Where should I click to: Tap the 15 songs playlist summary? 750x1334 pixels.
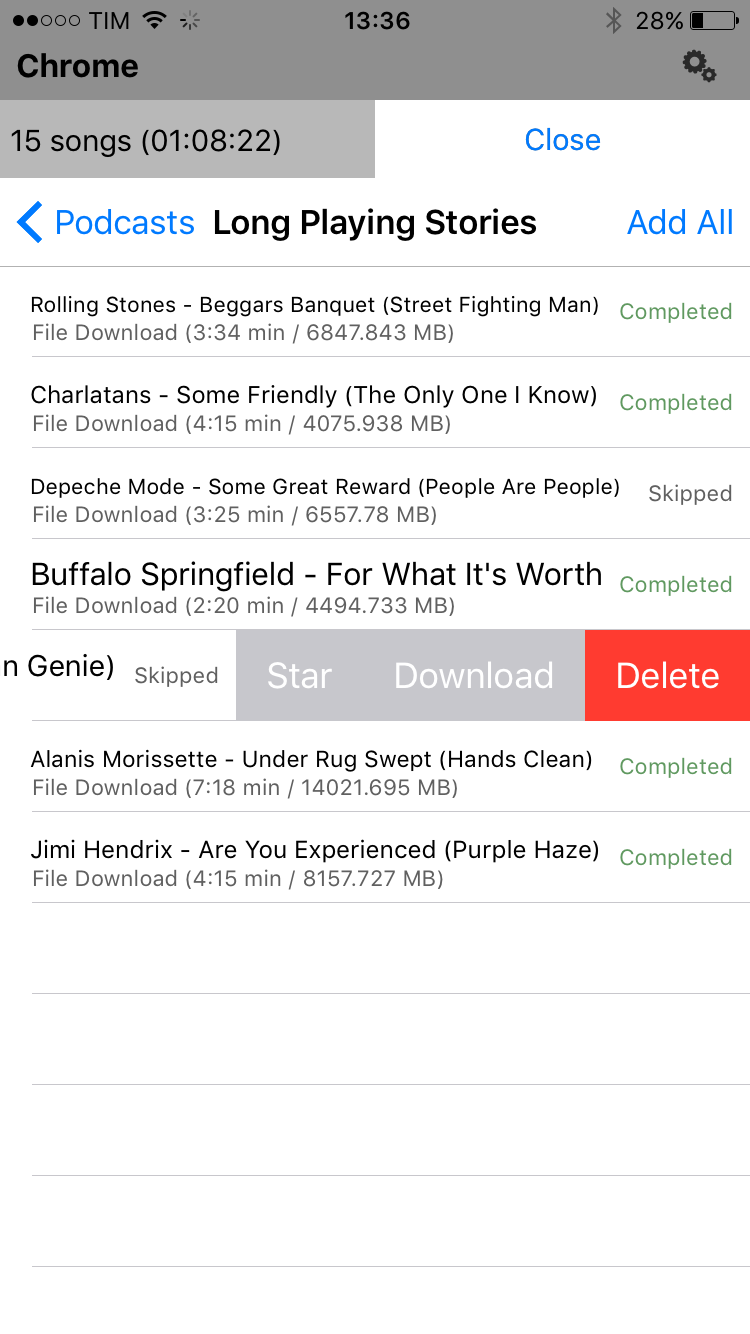coord(187,140)
